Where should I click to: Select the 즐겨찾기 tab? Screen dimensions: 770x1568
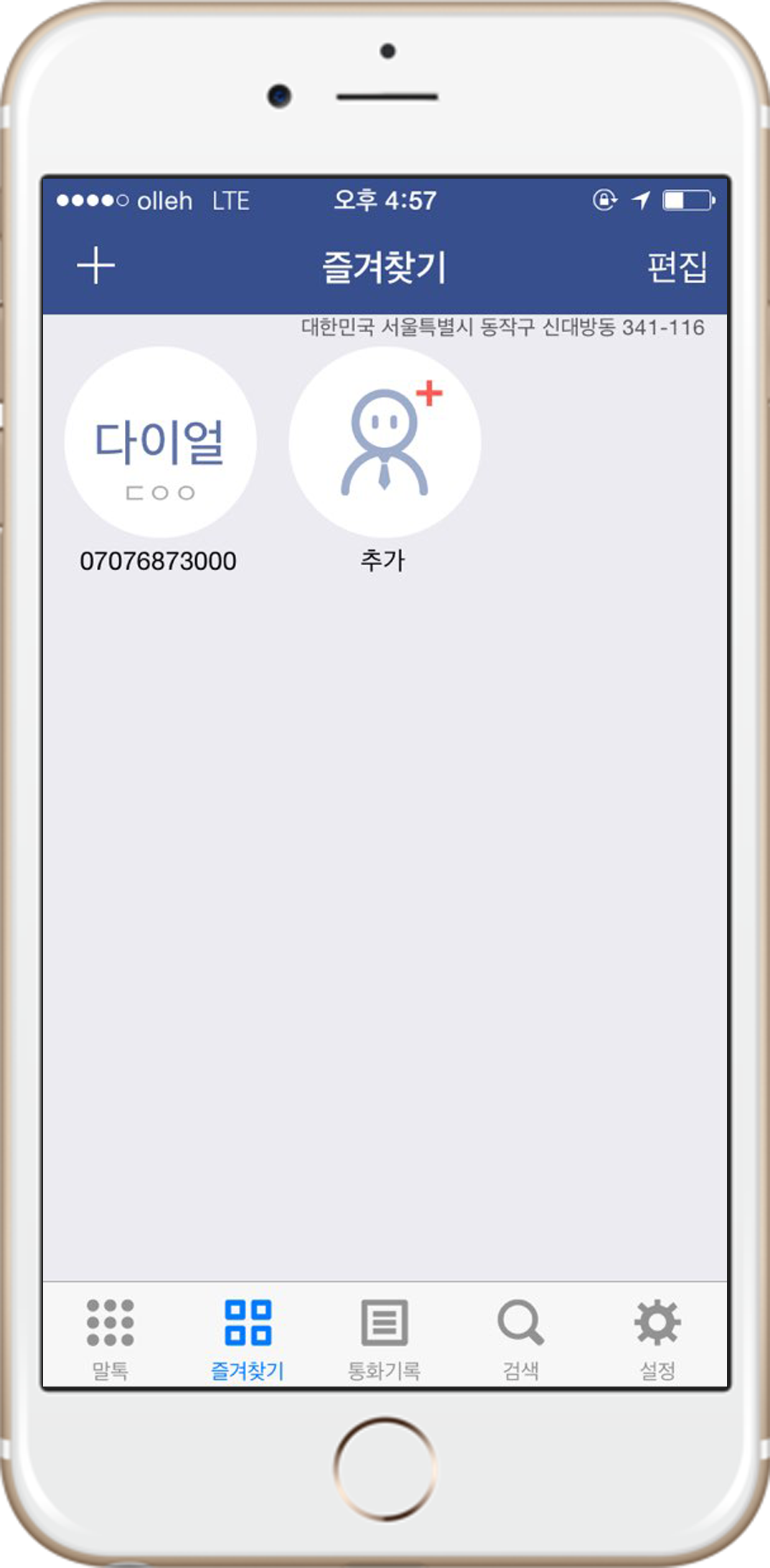(x=248, y=1338)
